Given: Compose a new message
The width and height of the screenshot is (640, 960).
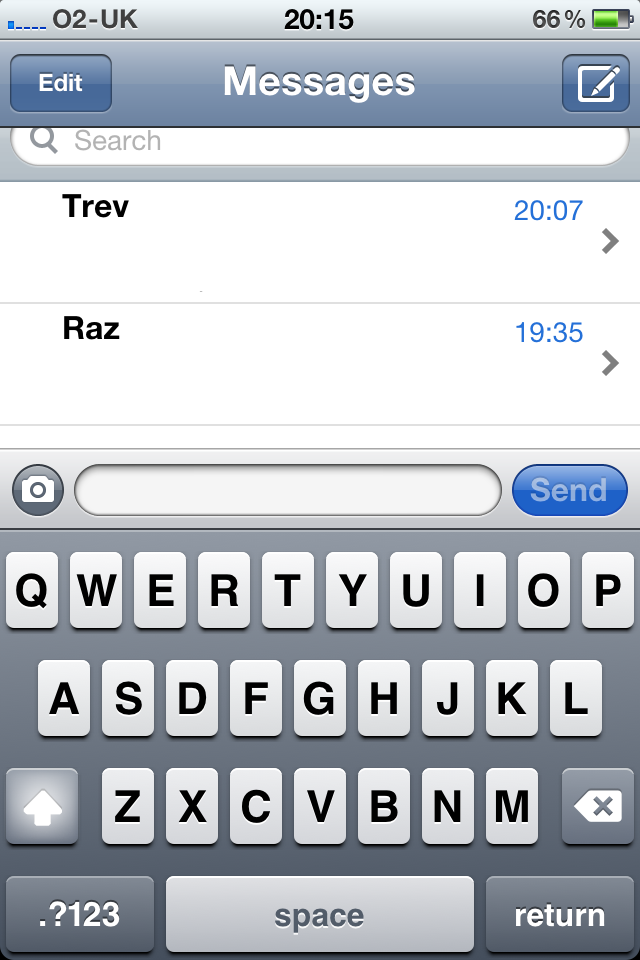Looking at the screenshot, I should pos(595,83).
